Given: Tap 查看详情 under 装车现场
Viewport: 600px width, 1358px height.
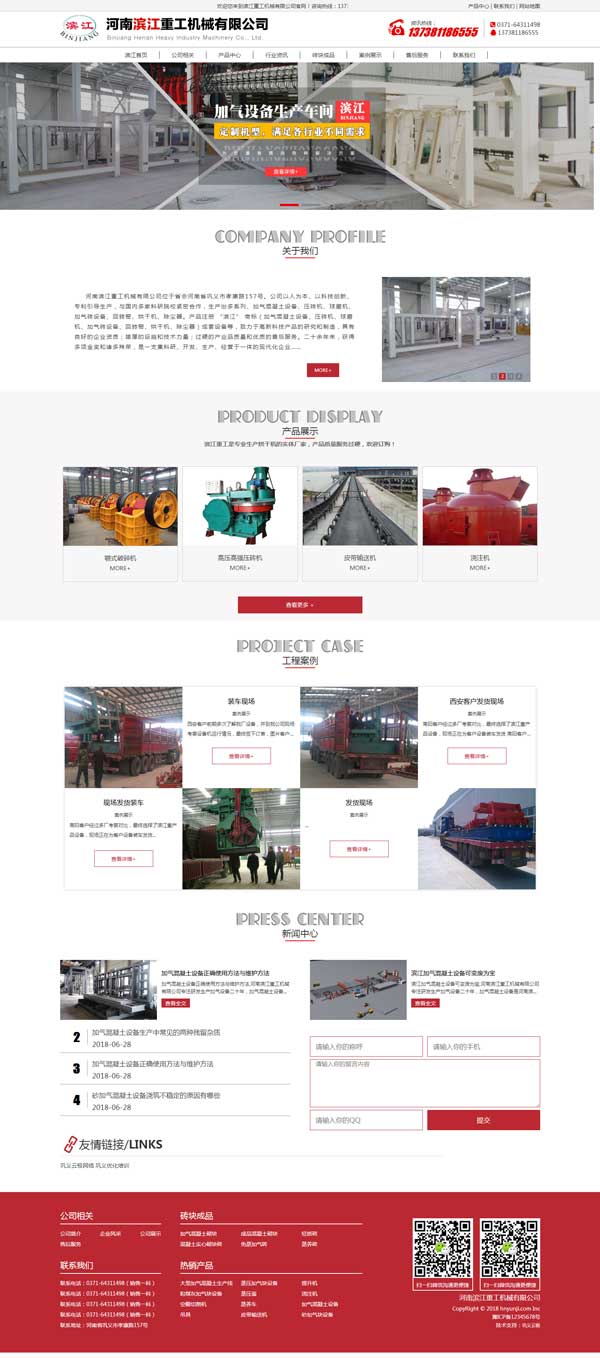Looking at the screenshot, I should click(x=241, y=756).
